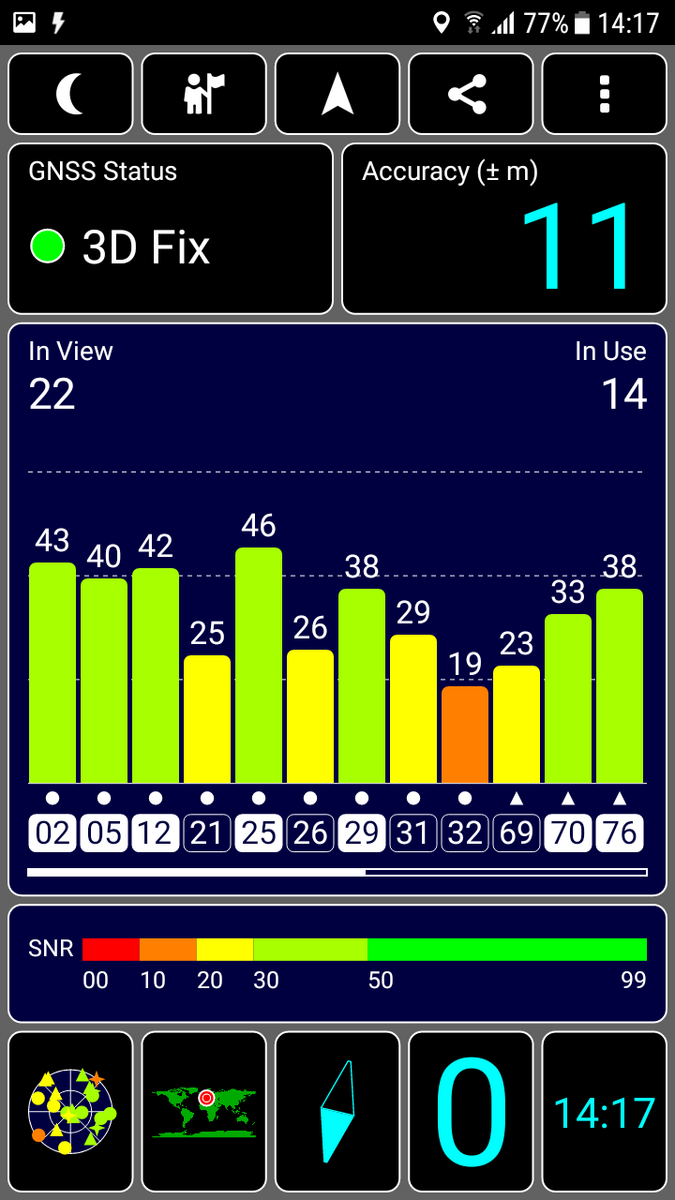Open the GNSS Status 3D Fix card

171,229
